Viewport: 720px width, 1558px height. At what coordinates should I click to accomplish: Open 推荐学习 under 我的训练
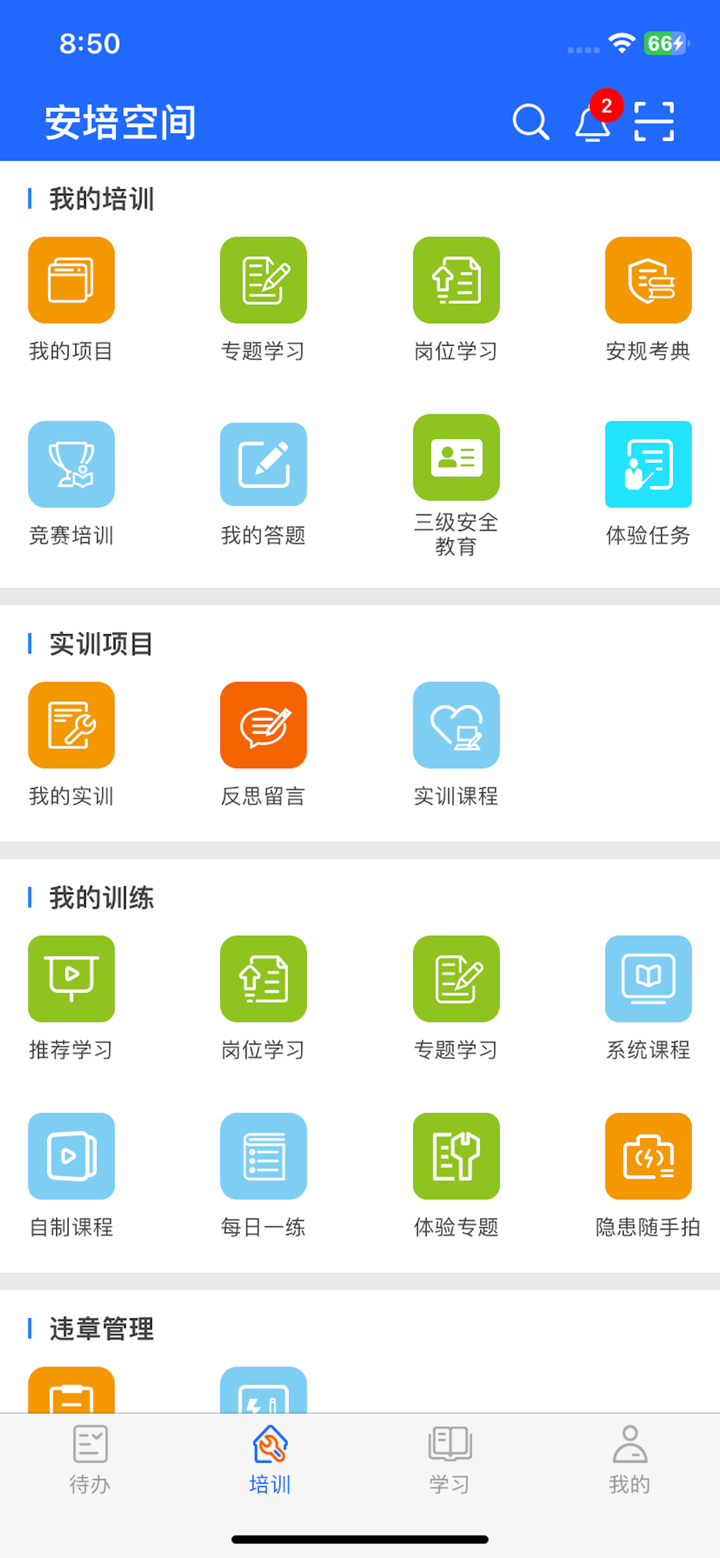[71, 979]
